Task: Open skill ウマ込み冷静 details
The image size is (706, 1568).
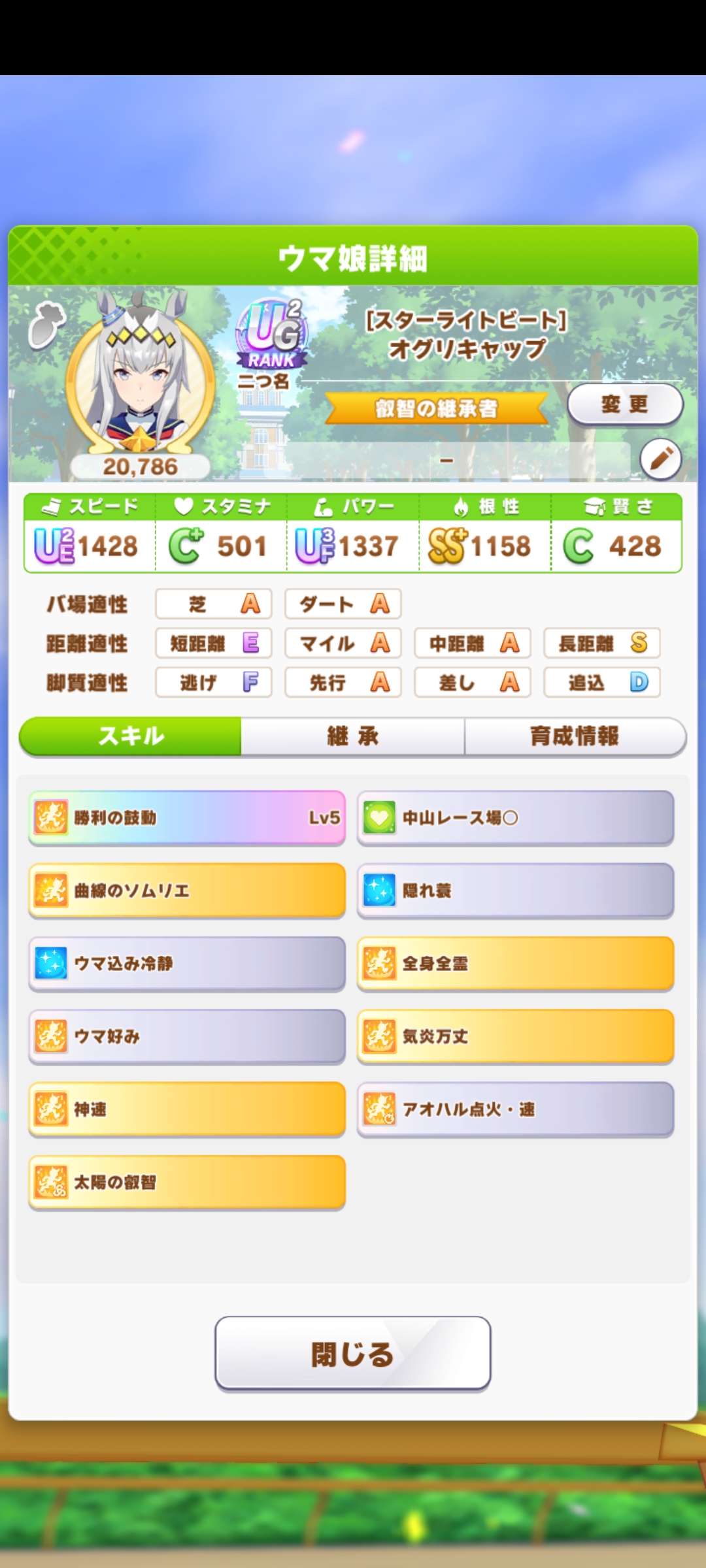Action: click(x=187, y=964)
